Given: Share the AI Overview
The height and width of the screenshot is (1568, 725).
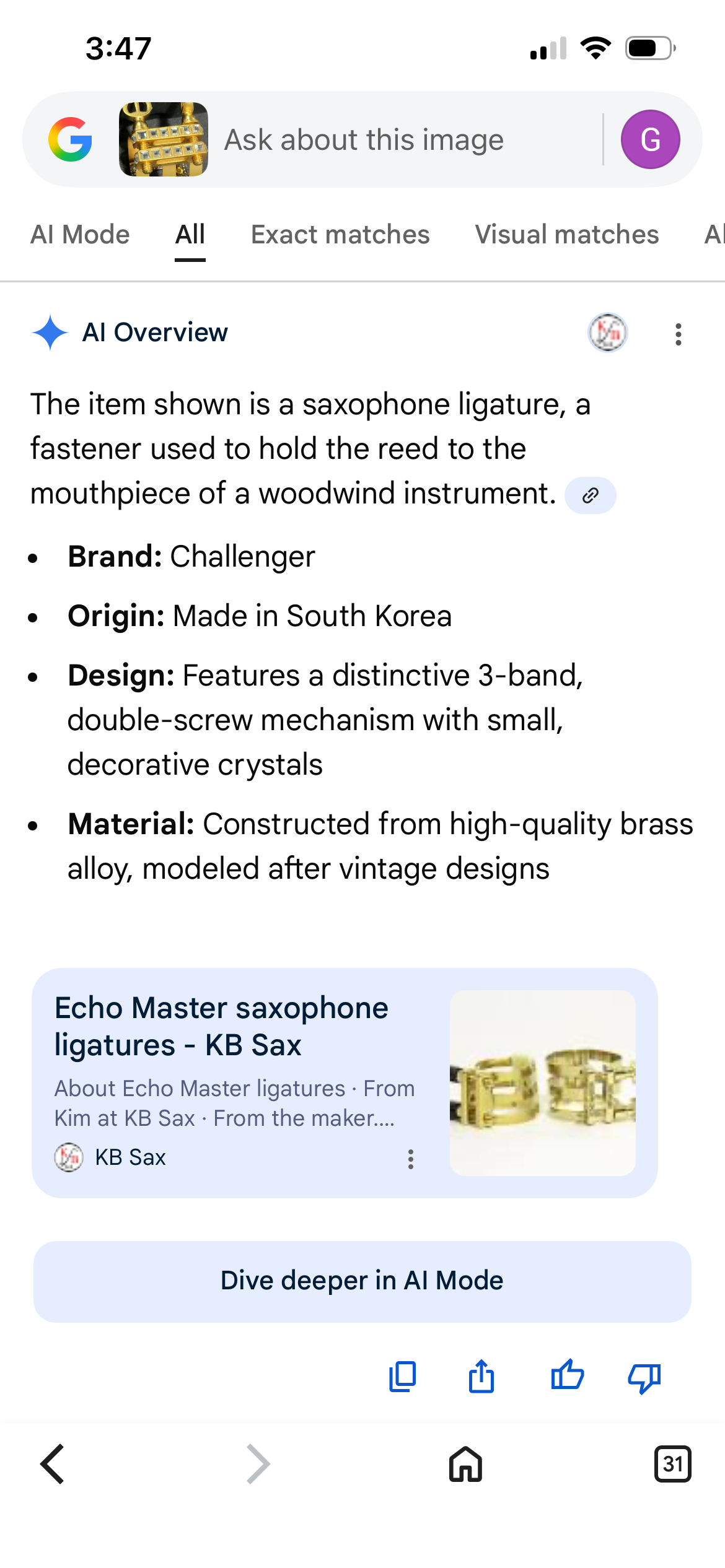Looking at the screenshot, I should pyautogui.click(x=481, y=1377).
